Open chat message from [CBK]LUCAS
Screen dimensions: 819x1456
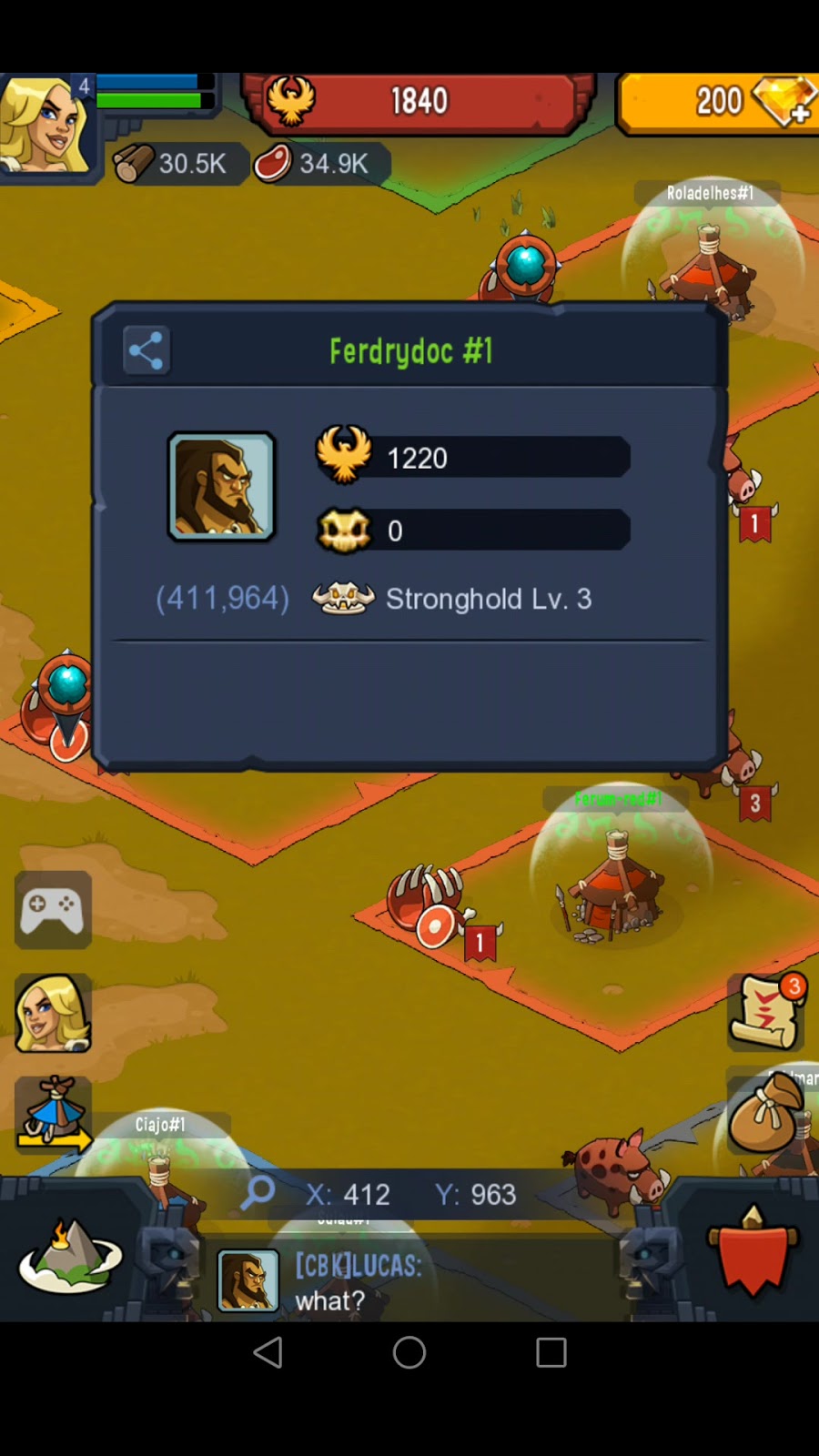357,1282
